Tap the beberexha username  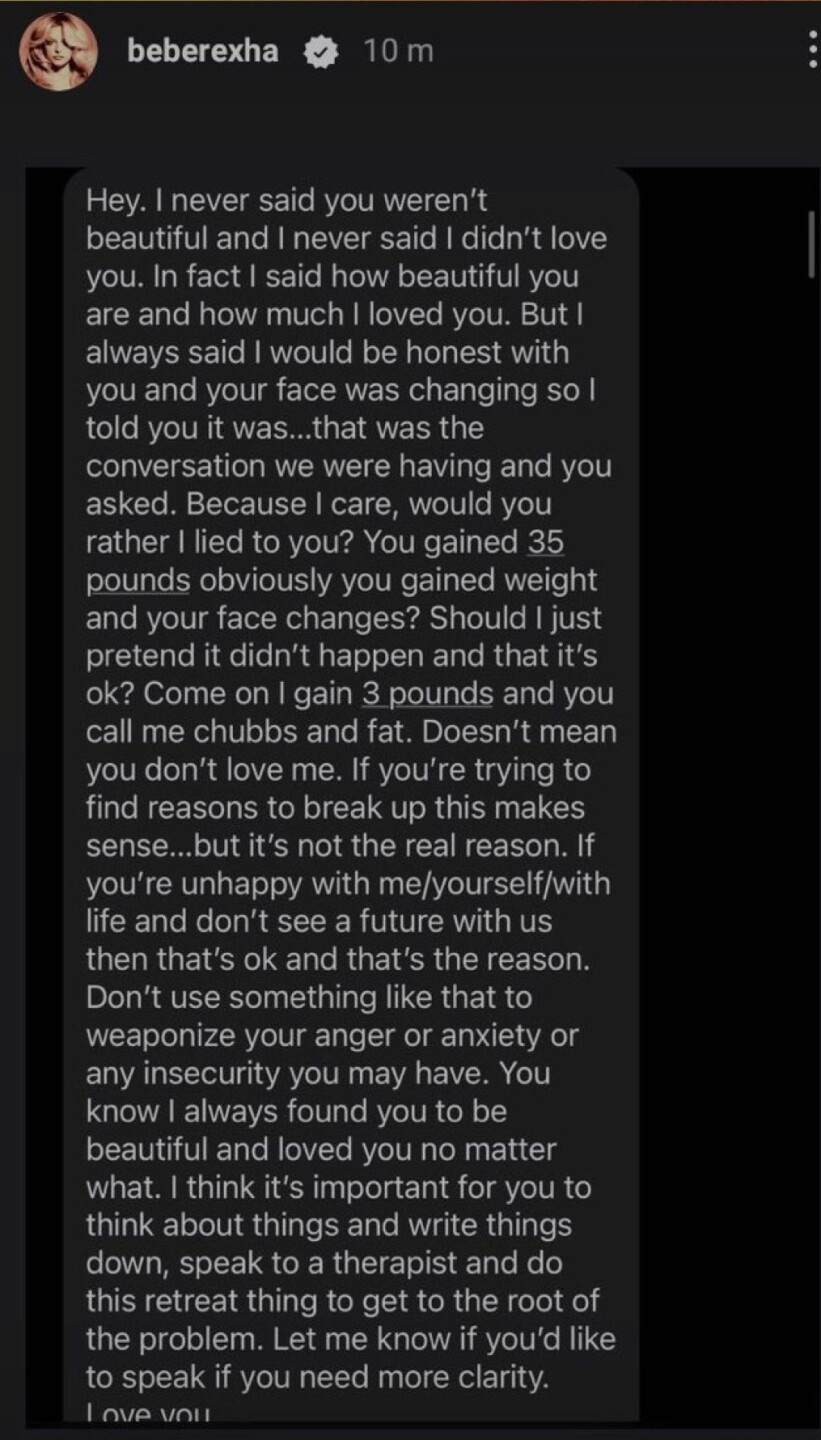point(203,52)
